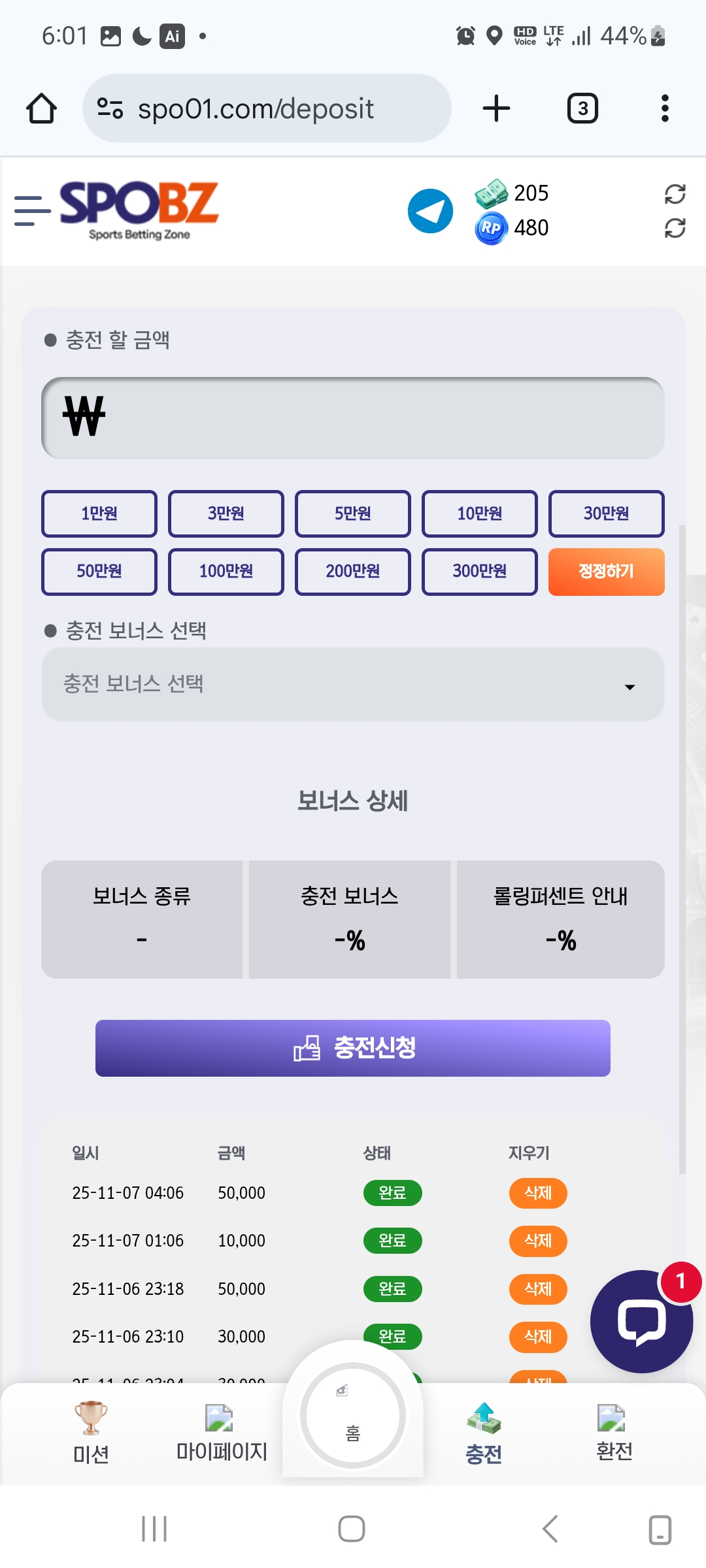
Task: Tap the deposit amount input field
Action: click(x=353, y=418)
